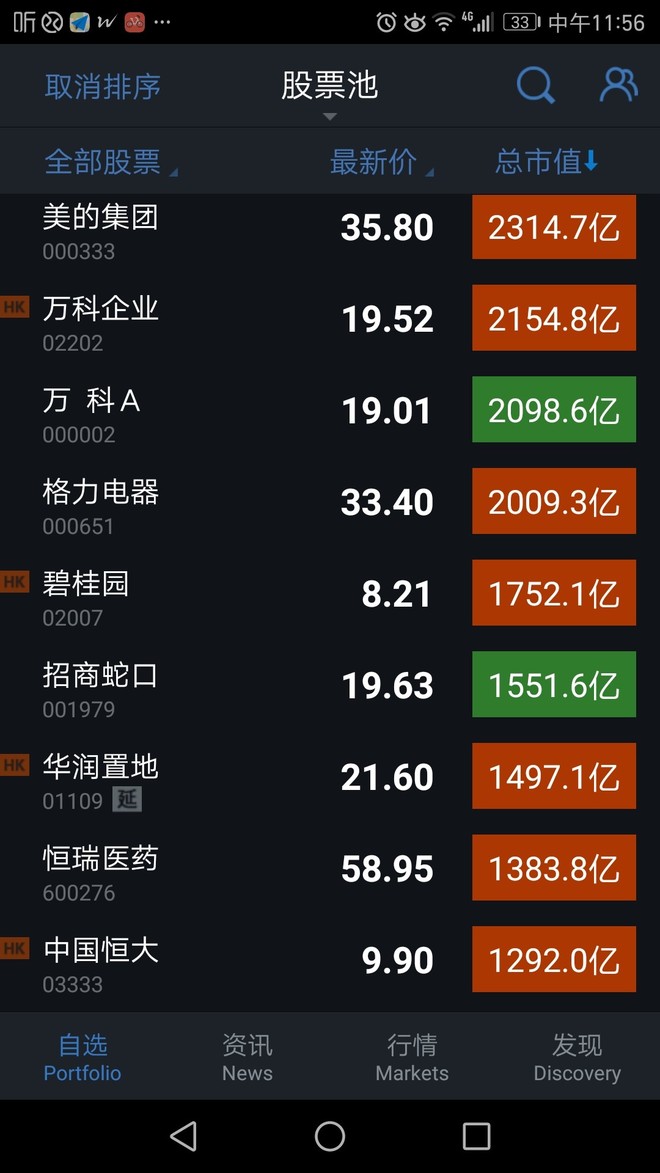
Task: Open 格力电器 stock details
Action: [x=330, y=501]
